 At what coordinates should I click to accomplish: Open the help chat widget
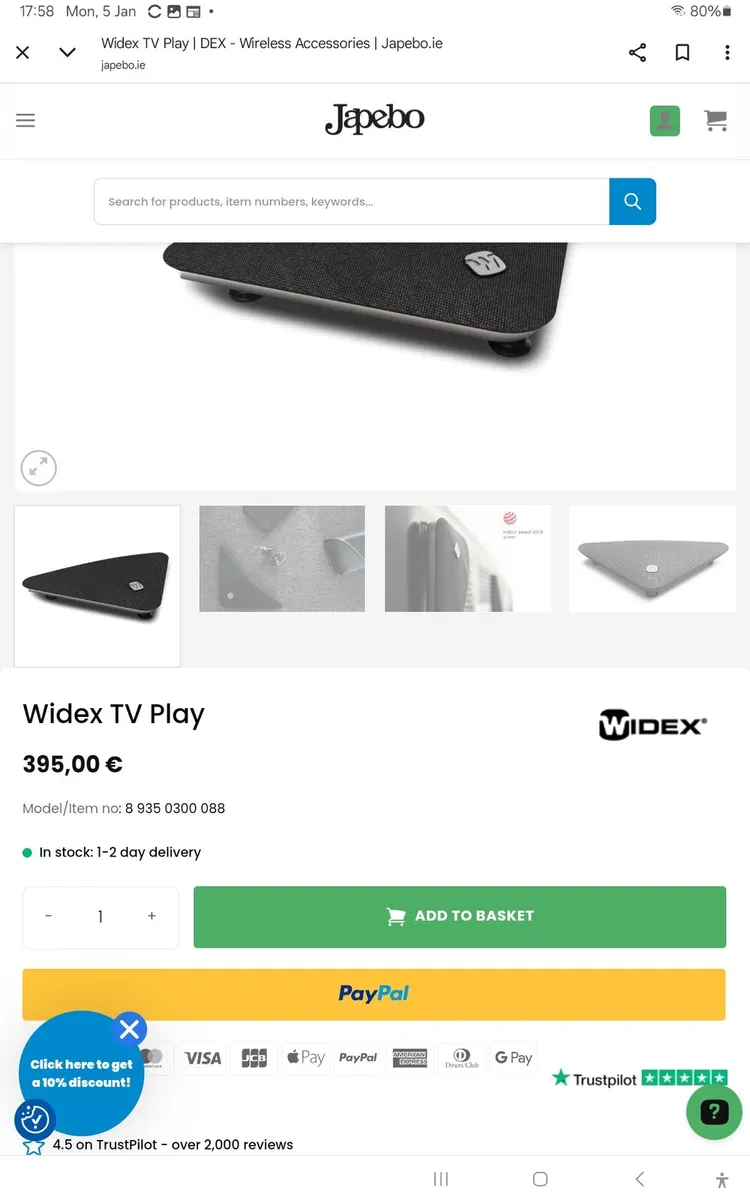pos(713,1112)
